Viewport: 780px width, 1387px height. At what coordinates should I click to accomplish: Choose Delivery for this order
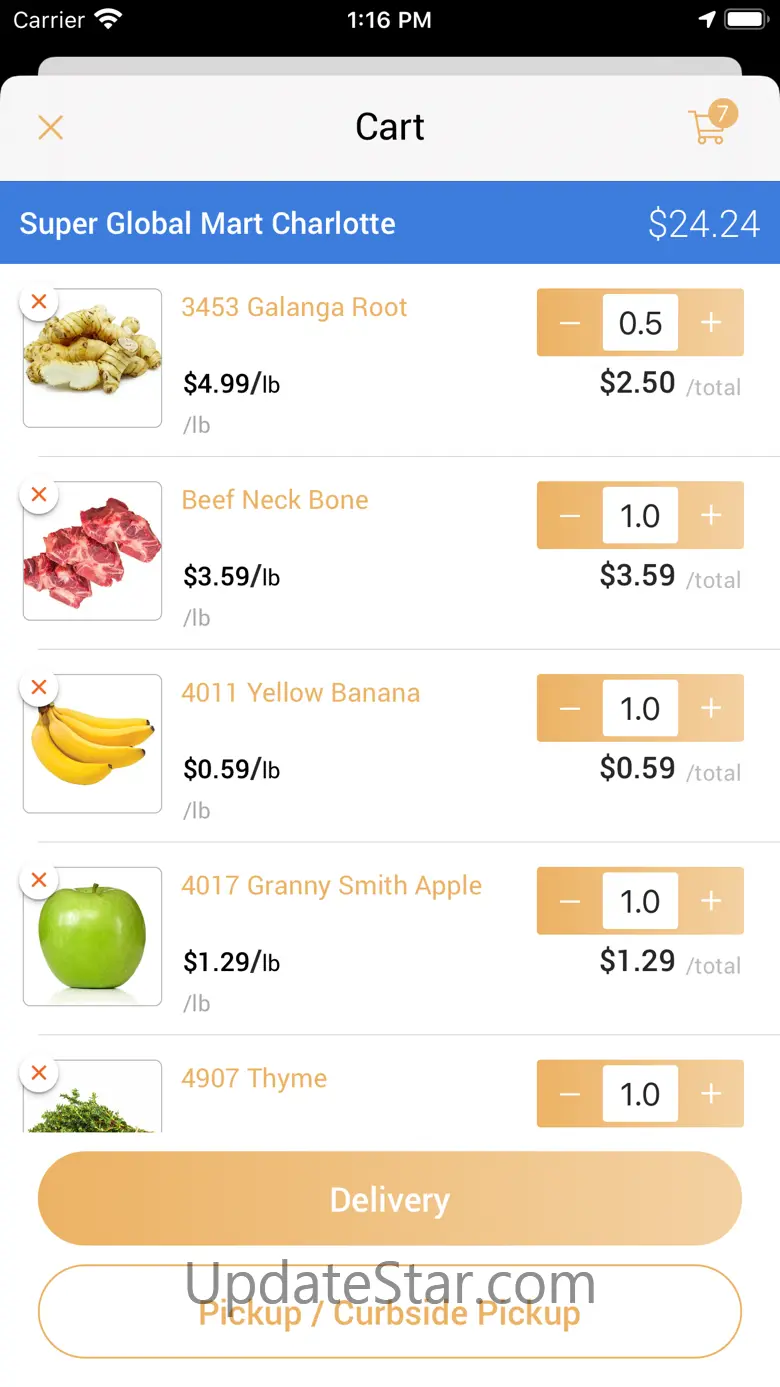(x=390, y=1199)
